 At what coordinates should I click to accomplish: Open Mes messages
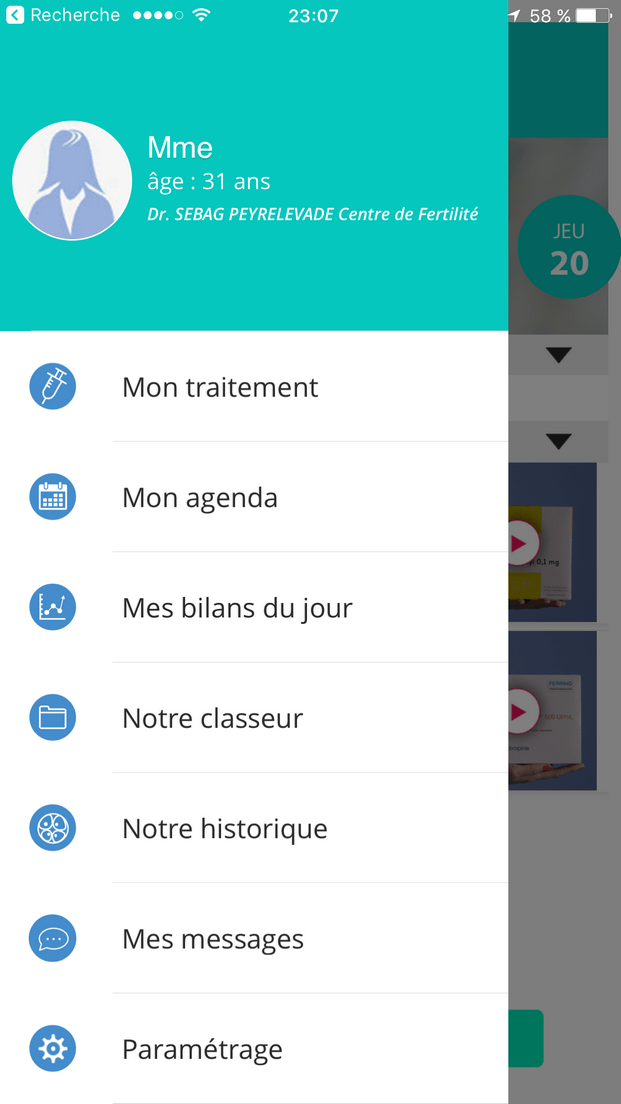tap(253, 939)
